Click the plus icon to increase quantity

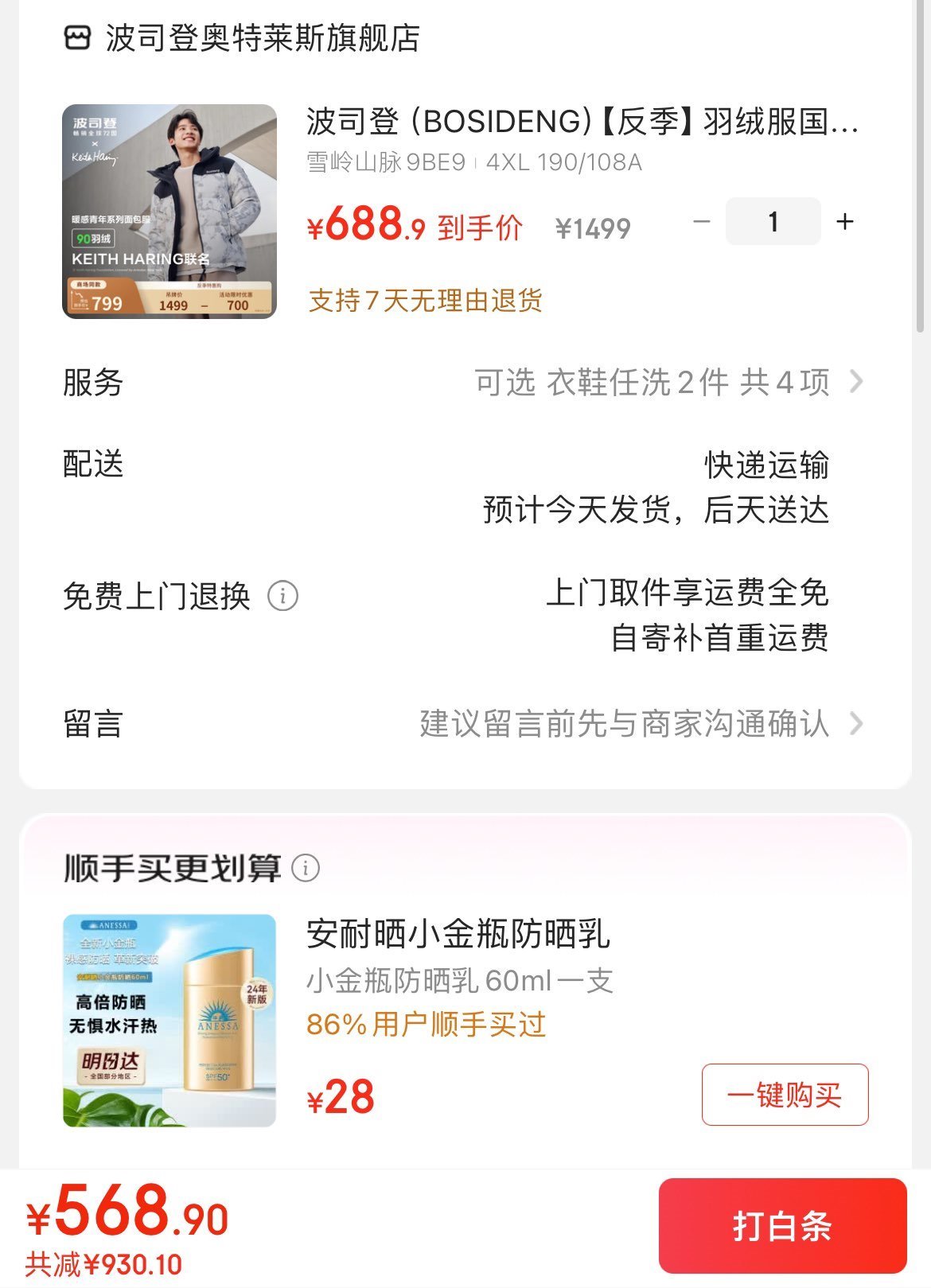pyautogui.click(x=846, y=221)
